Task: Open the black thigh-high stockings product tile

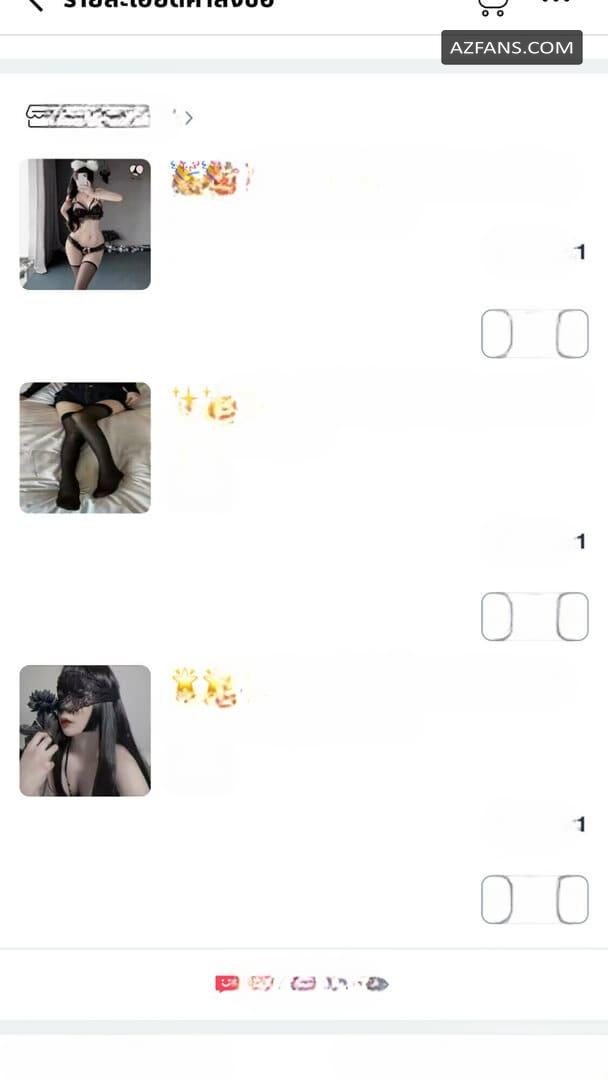Action: 85,448
